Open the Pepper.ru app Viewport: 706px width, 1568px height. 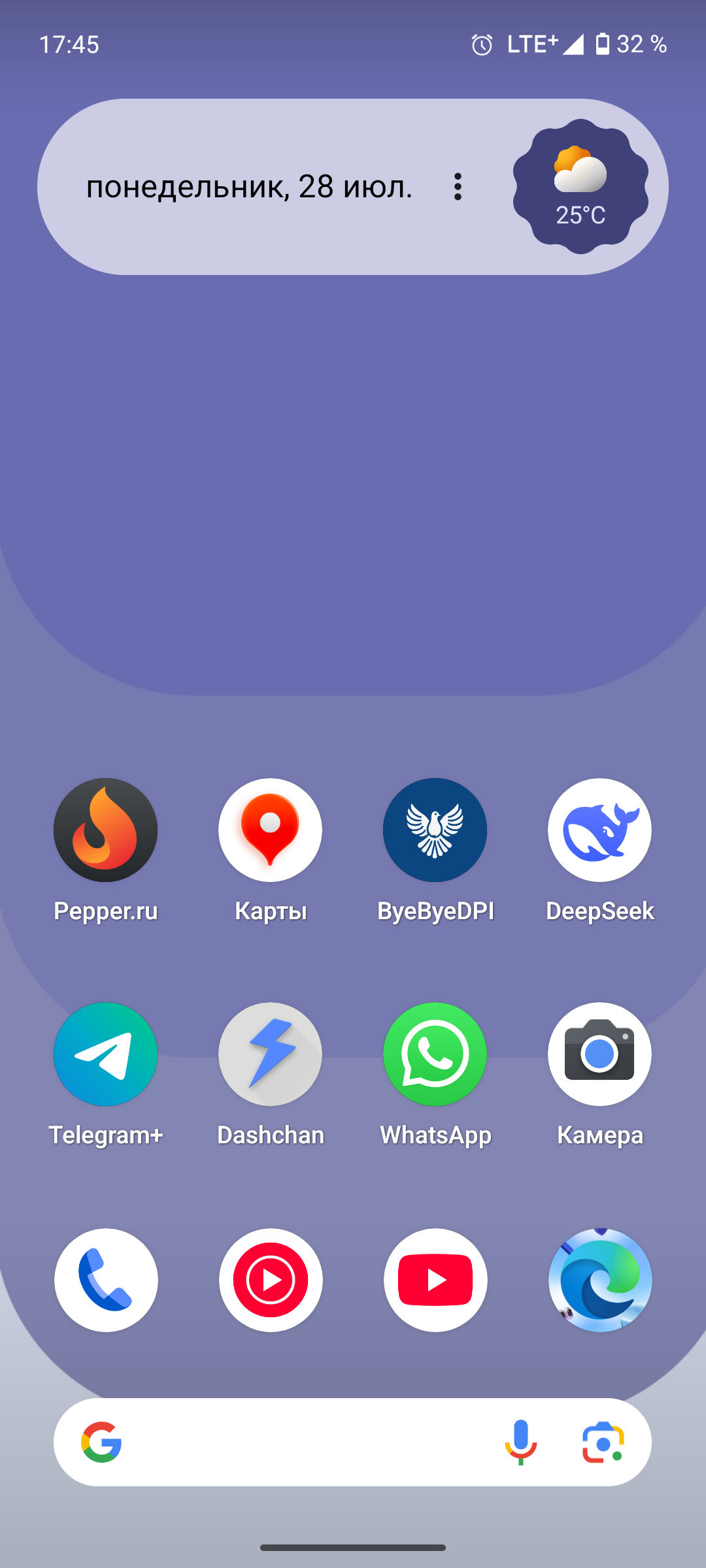click(x=105, y=830)
